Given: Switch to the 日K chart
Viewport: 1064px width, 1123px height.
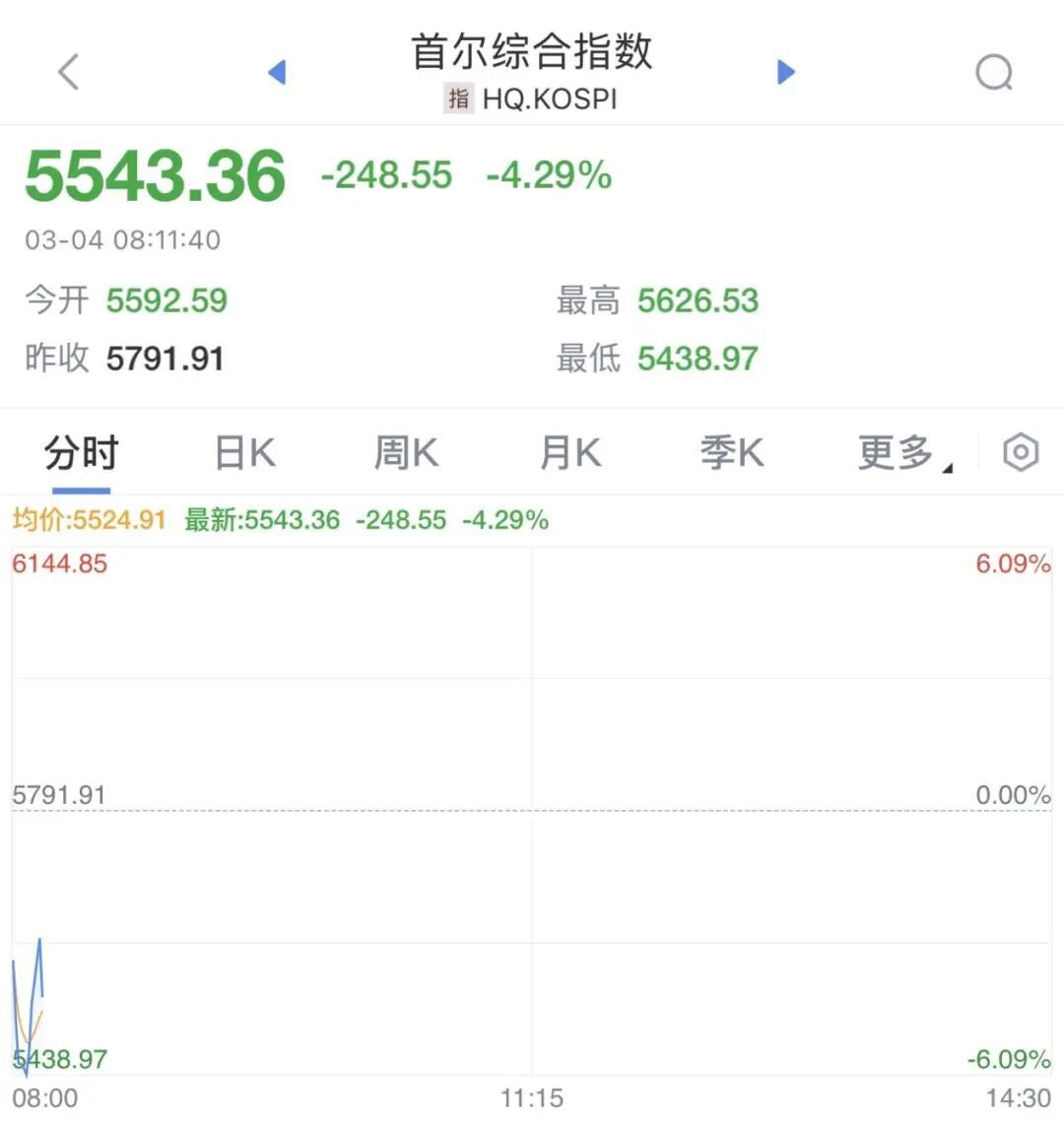Looking at the screenshot, I should tap(244, 454).
